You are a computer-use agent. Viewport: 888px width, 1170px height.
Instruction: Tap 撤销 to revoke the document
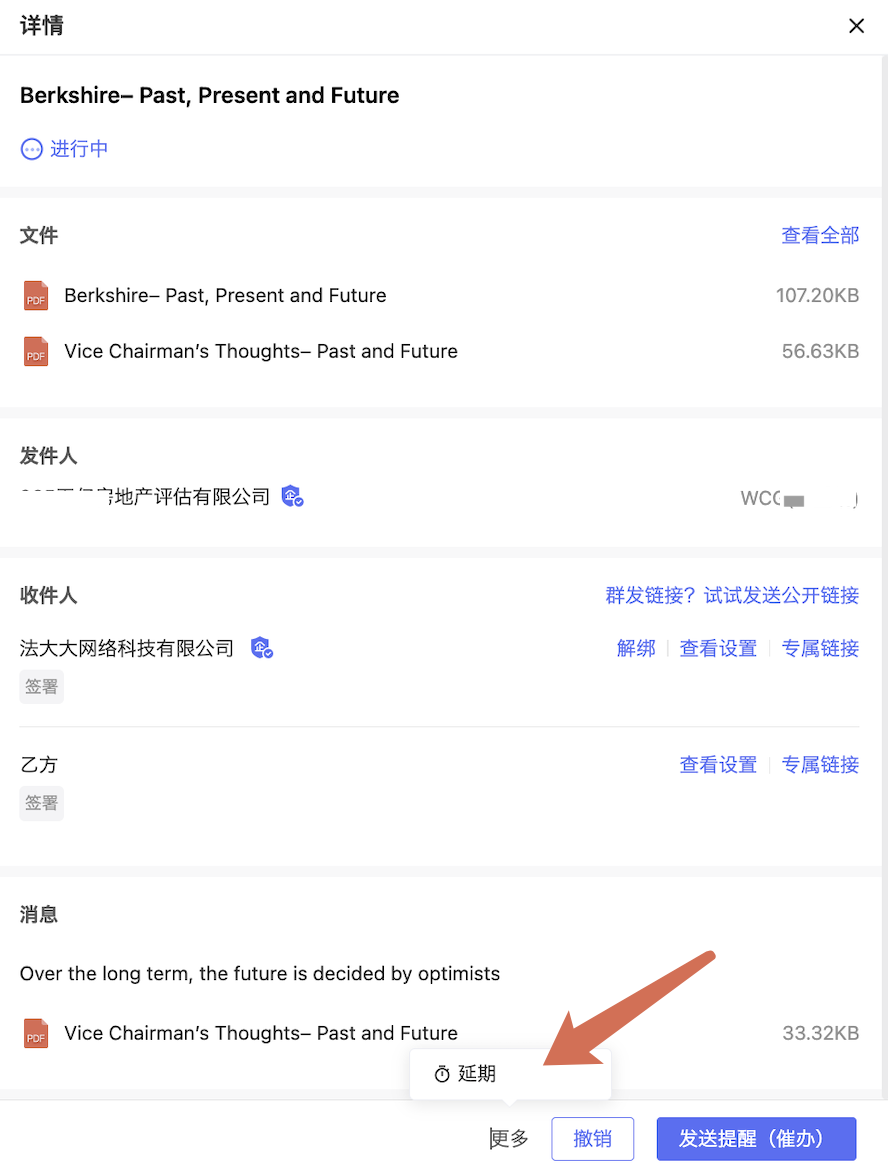tap(592, 1138)
